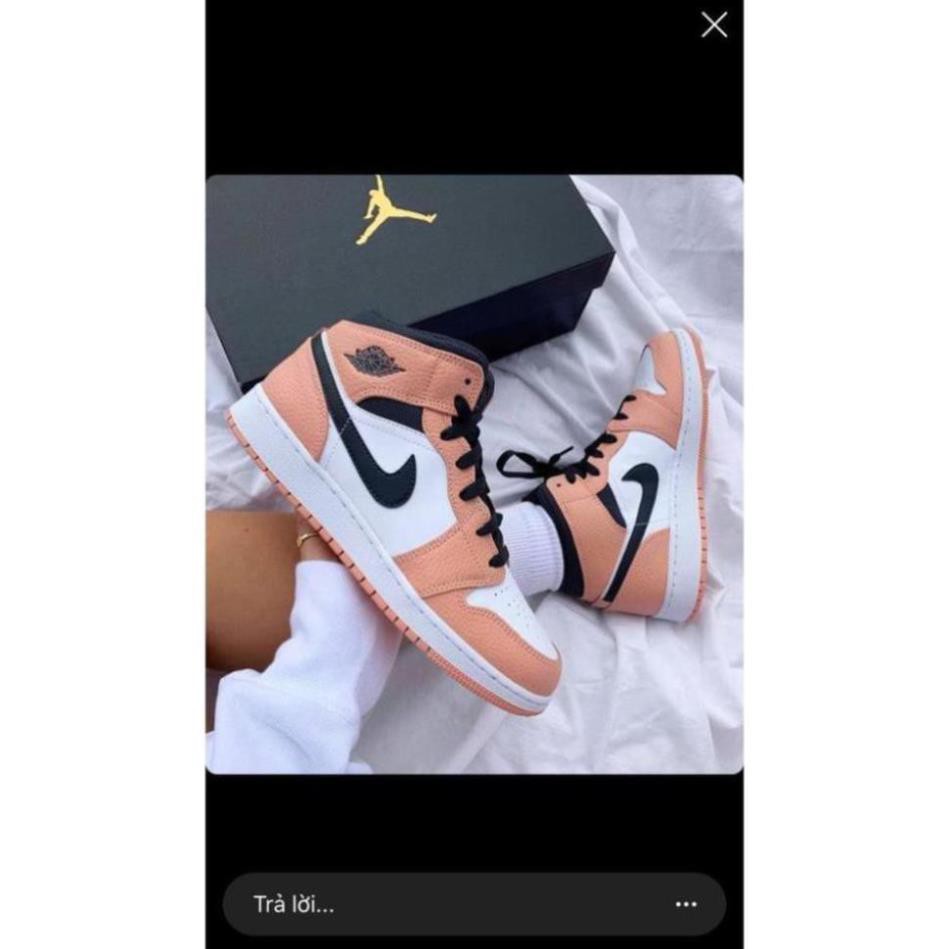Viewport: 949px width, 949px height.
Task: Close the story viewer
Action: 714,25
